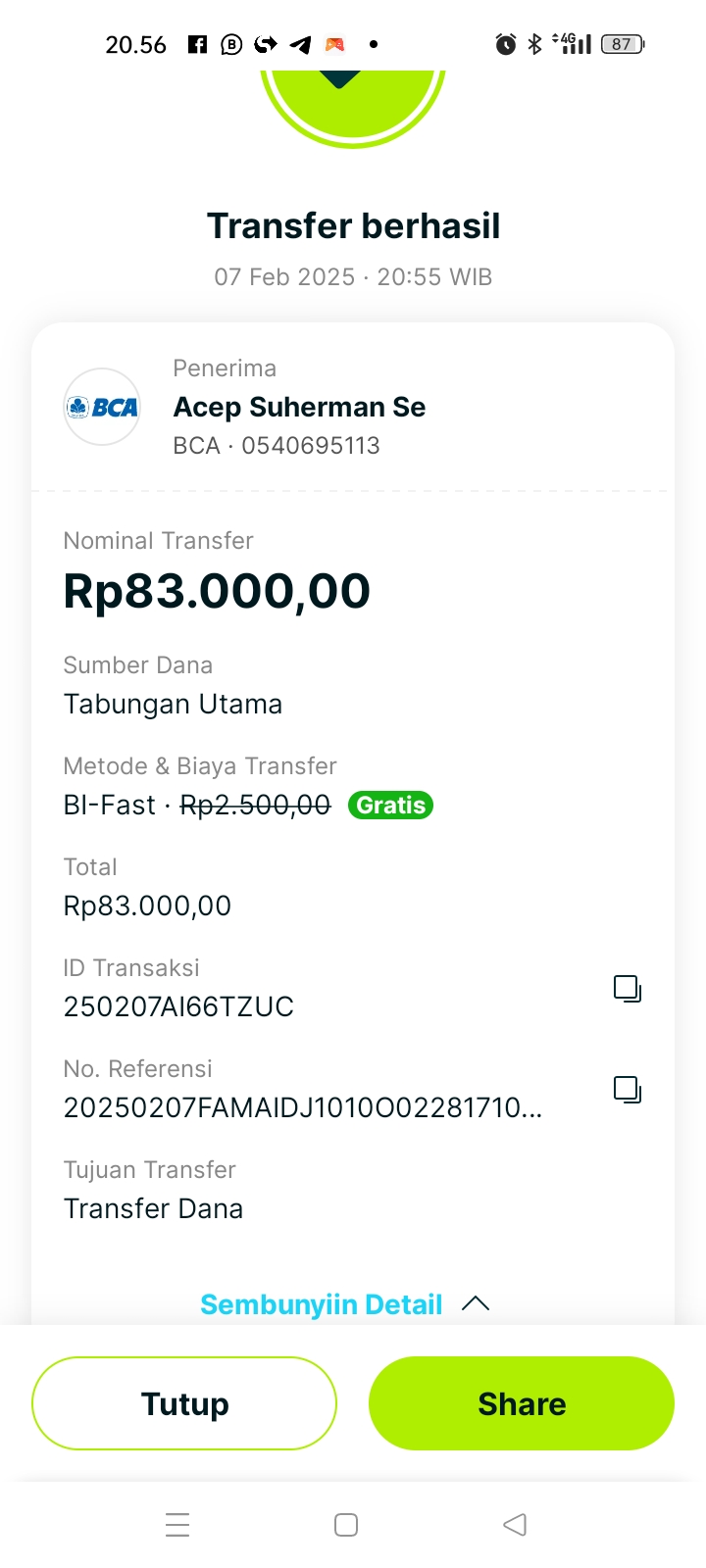Copy the ID Transaksi value
Viewport: 706px width, 1568px height.
pos(628,988)
